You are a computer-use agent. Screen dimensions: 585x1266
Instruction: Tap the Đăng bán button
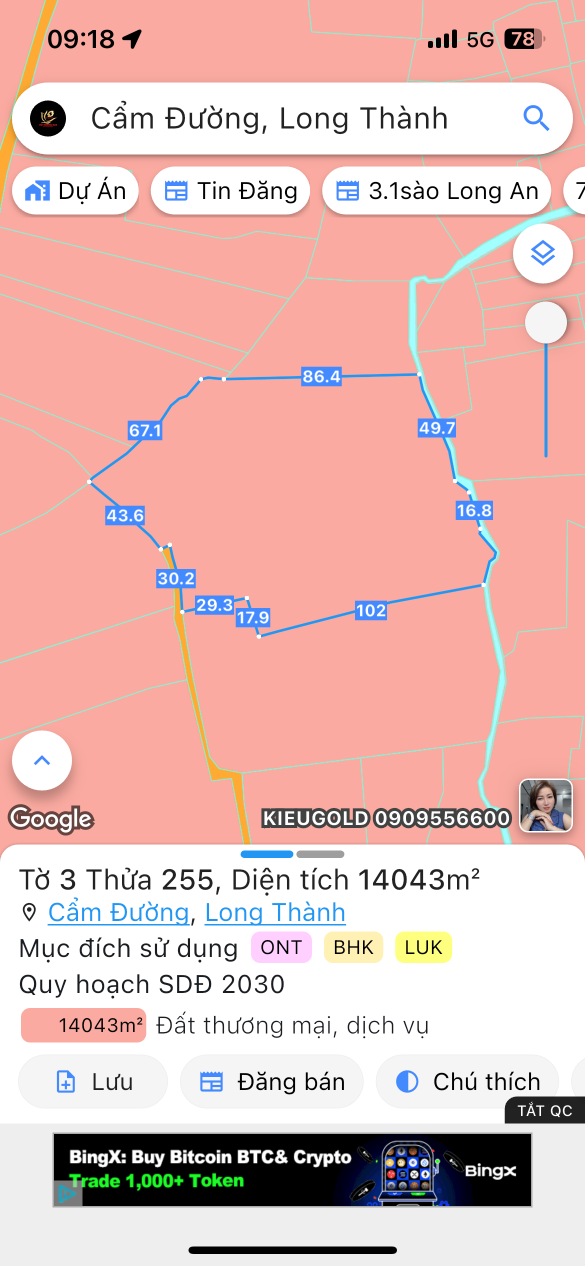(272, 1081)
